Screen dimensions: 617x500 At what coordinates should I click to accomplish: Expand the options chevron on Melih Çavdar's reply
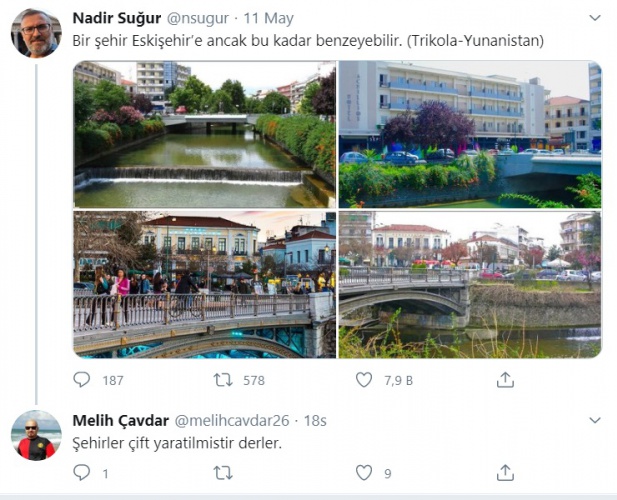click(x=595, y=420)
